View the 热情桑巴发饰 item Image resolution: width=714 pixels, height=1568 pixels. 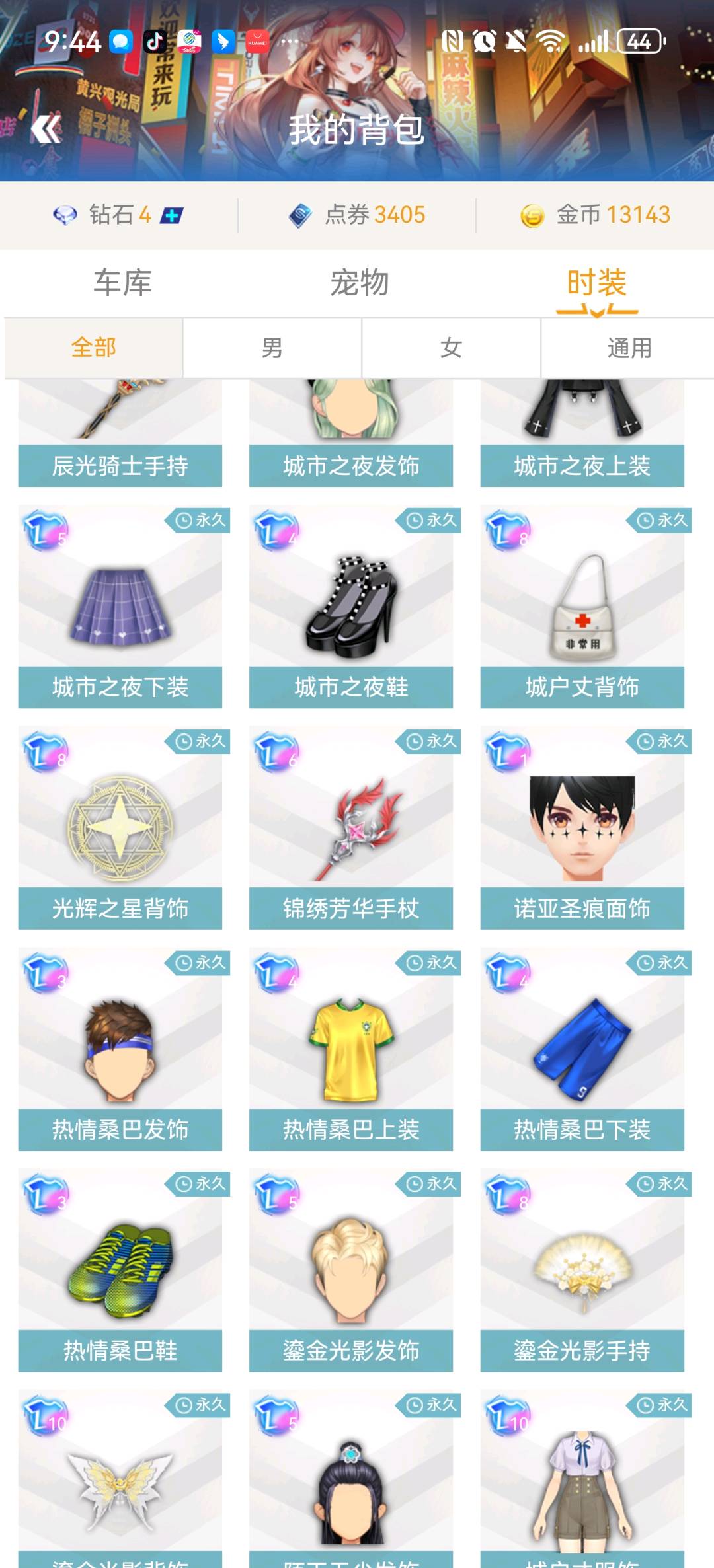coord(120,1050)
